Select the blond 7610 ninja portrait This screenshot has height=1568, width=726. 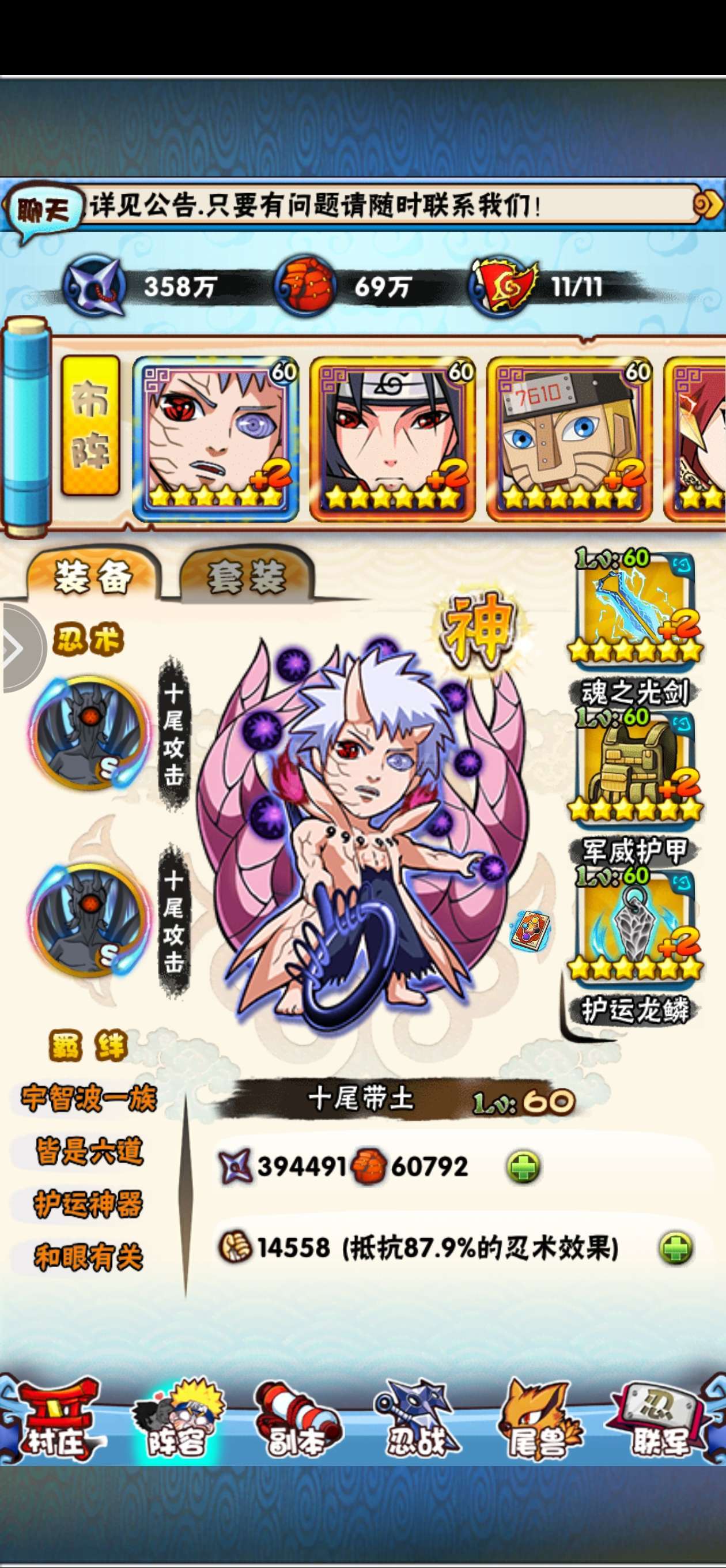coord(569,438)
